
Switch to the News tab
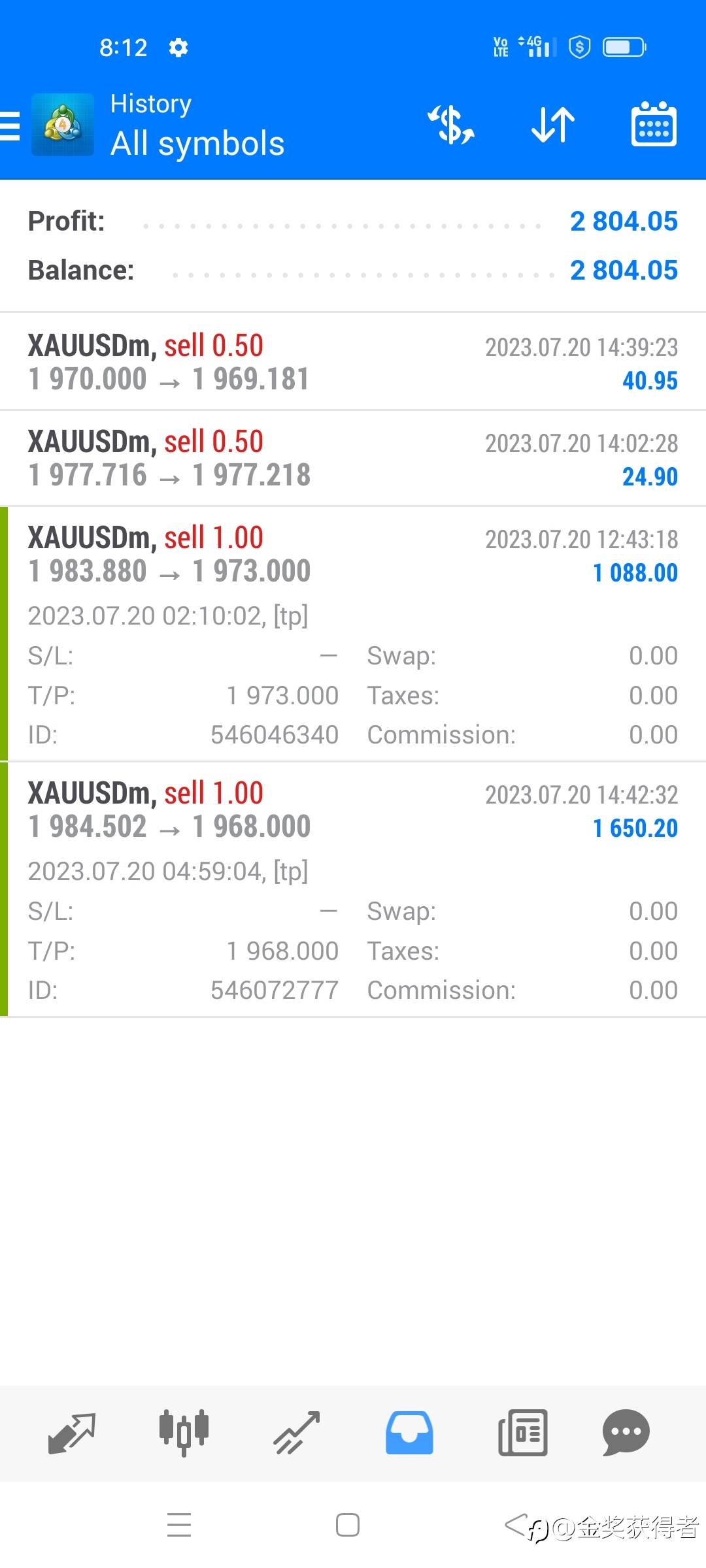522,1433
